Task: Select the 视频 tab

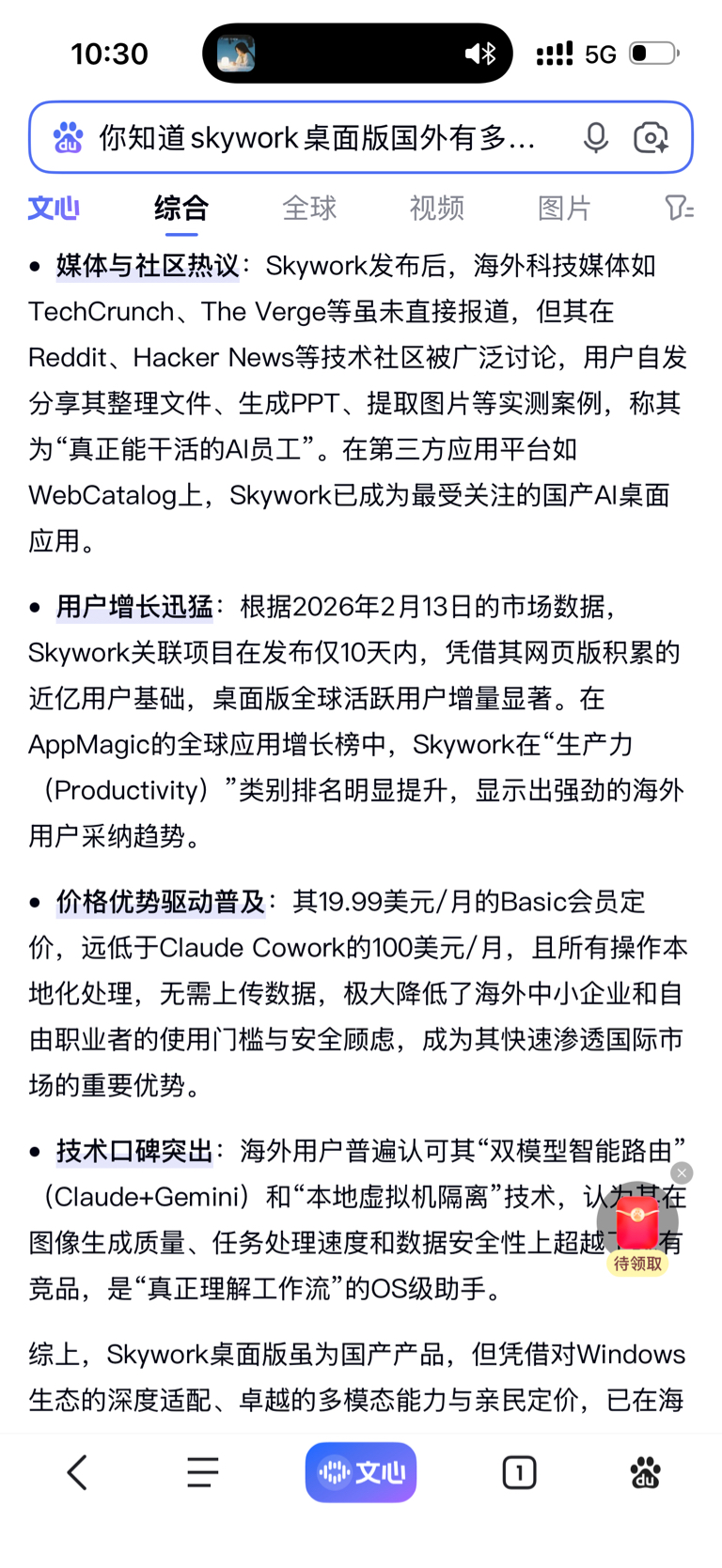Action: pos(436,208)
